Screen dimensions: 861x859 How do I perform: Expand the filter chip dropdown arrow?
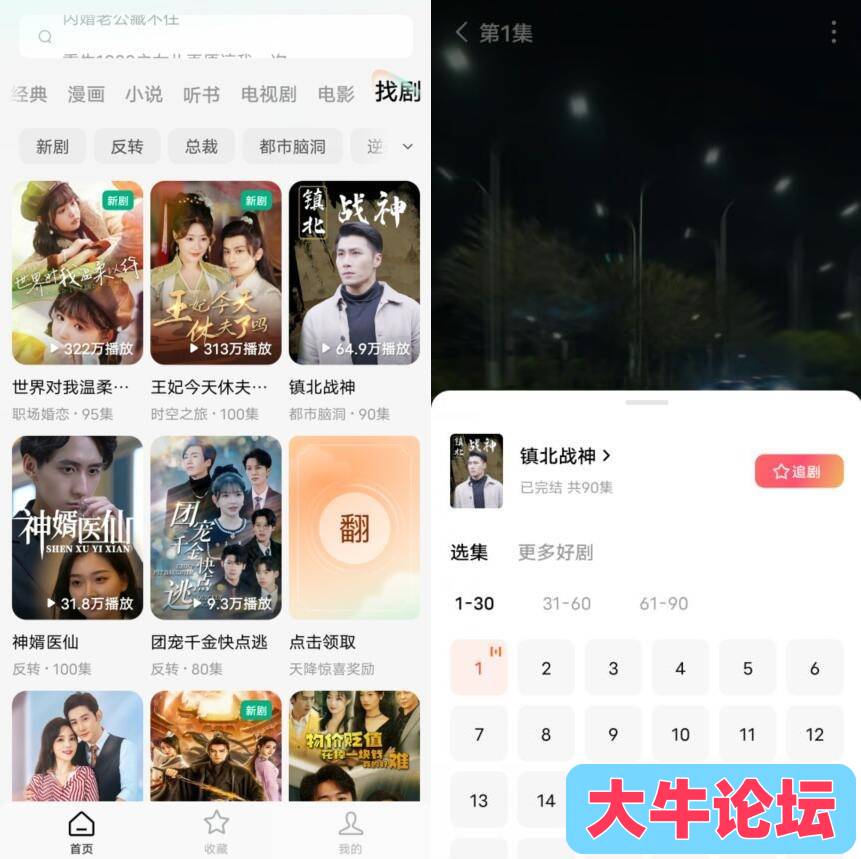pos(407,146)
